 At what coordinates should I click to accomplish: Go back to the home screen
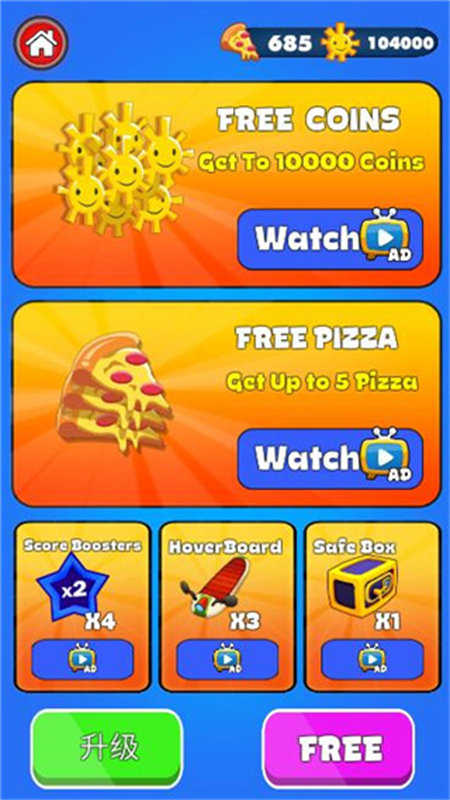point(41,43)
